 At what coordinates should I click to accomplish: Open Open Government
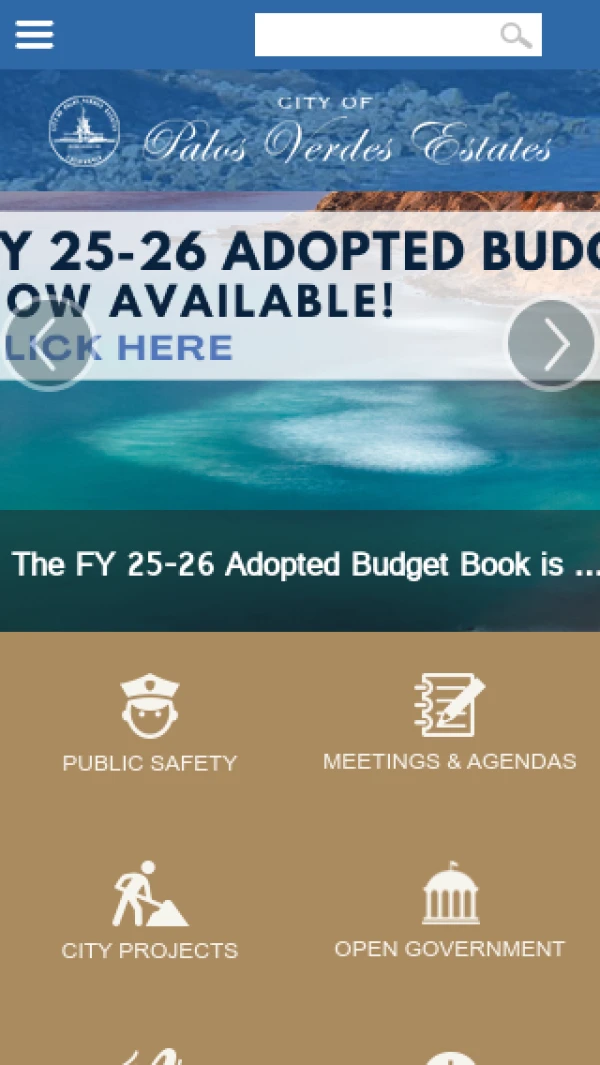[x=449, y=910]
